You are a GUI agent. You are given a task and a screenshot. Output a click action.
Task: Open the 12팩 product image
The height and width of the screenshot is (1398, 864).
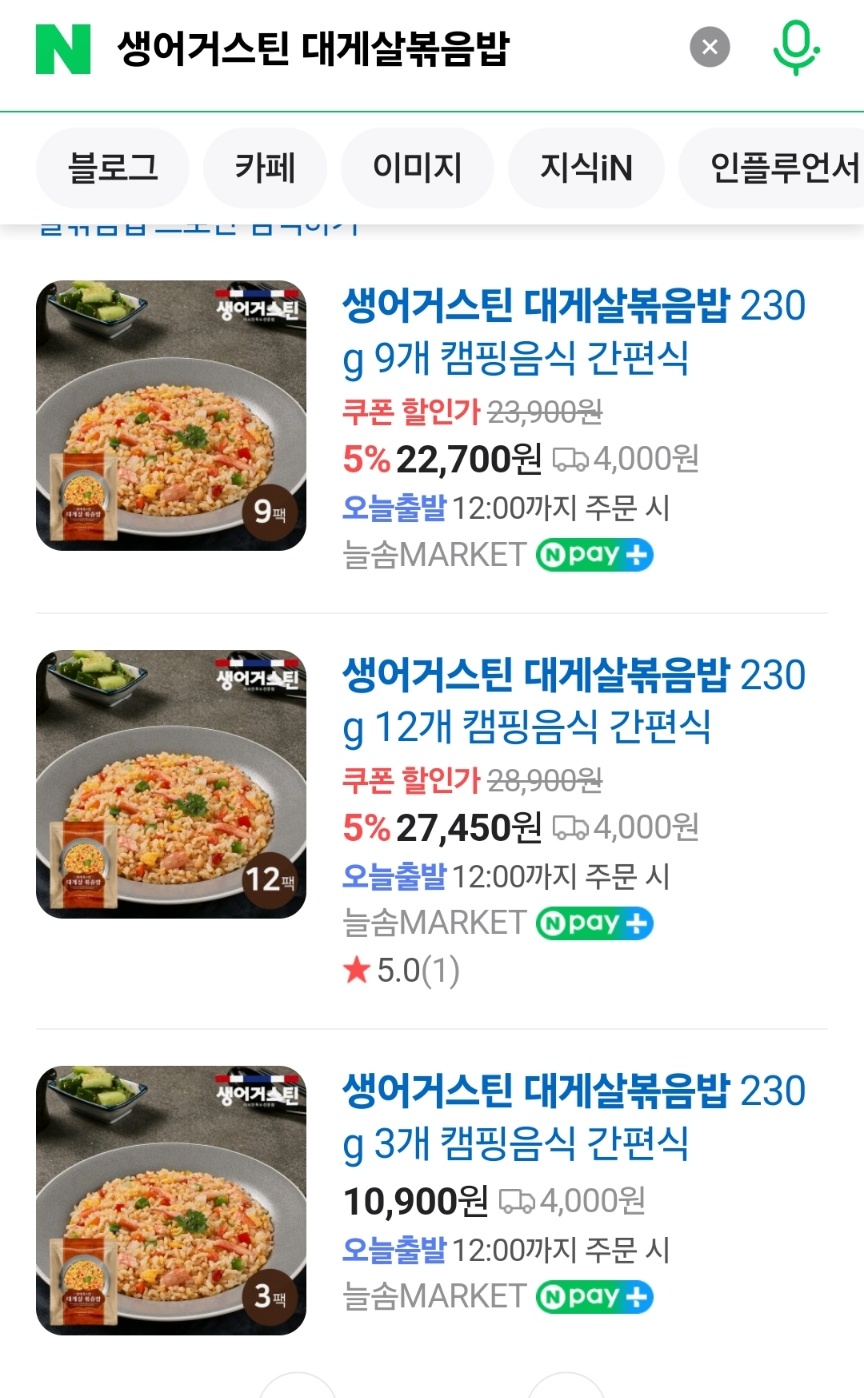coord(171,784)
